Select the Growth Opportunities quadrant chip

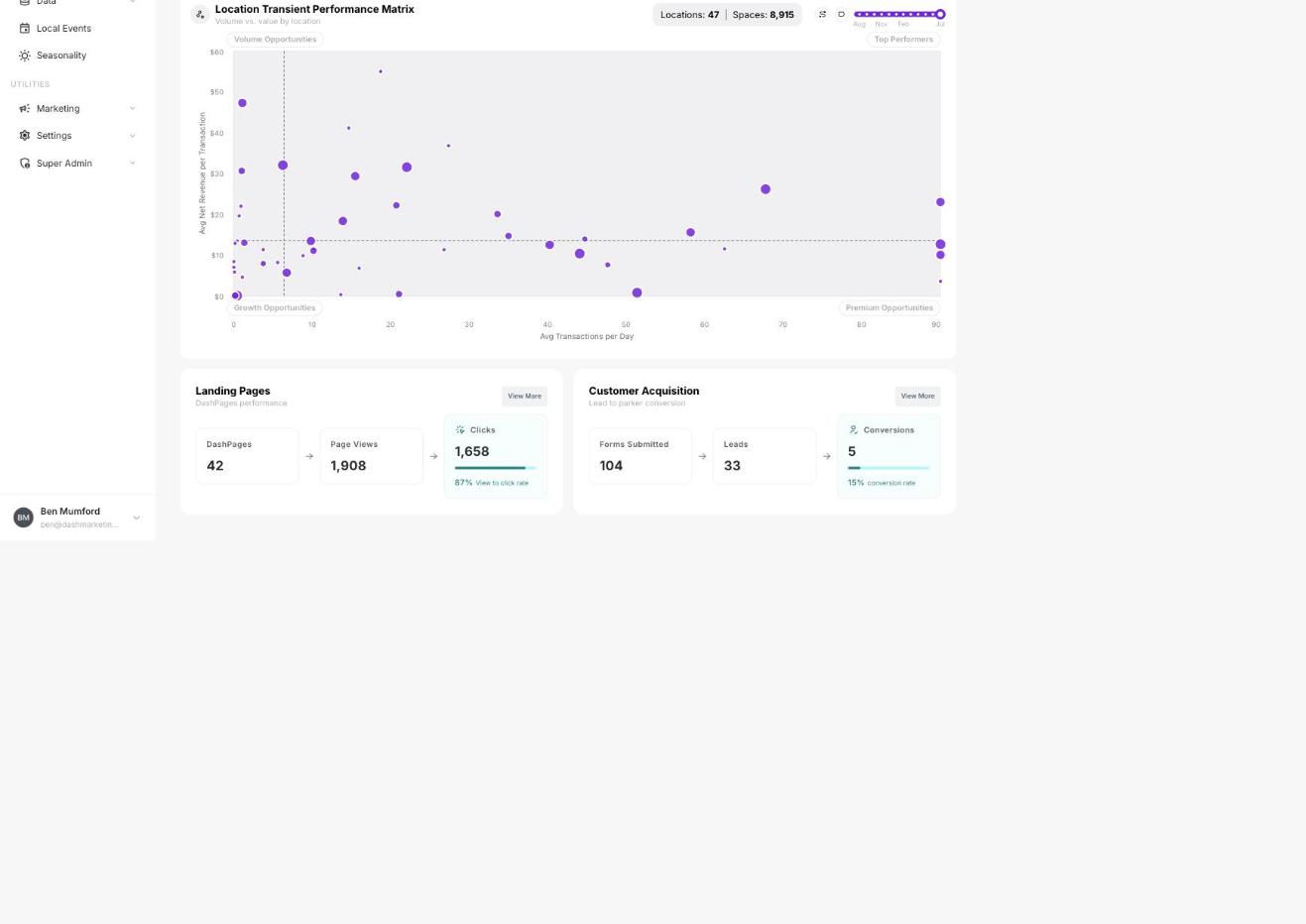click(275, 308)
